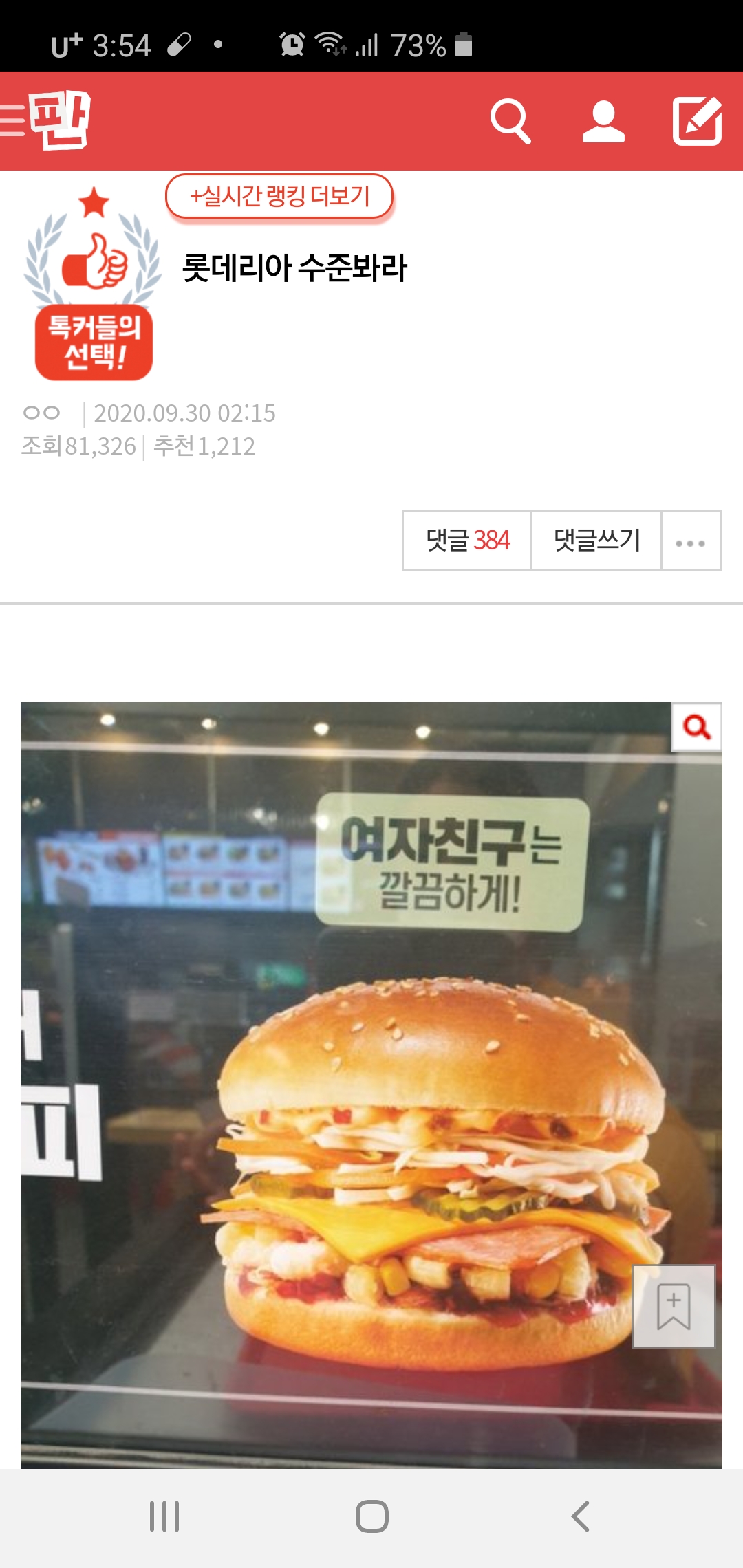Screen dimensions: 743x1568
Task: View the 댓글 384 comments
Action: (x=467, y=541)
